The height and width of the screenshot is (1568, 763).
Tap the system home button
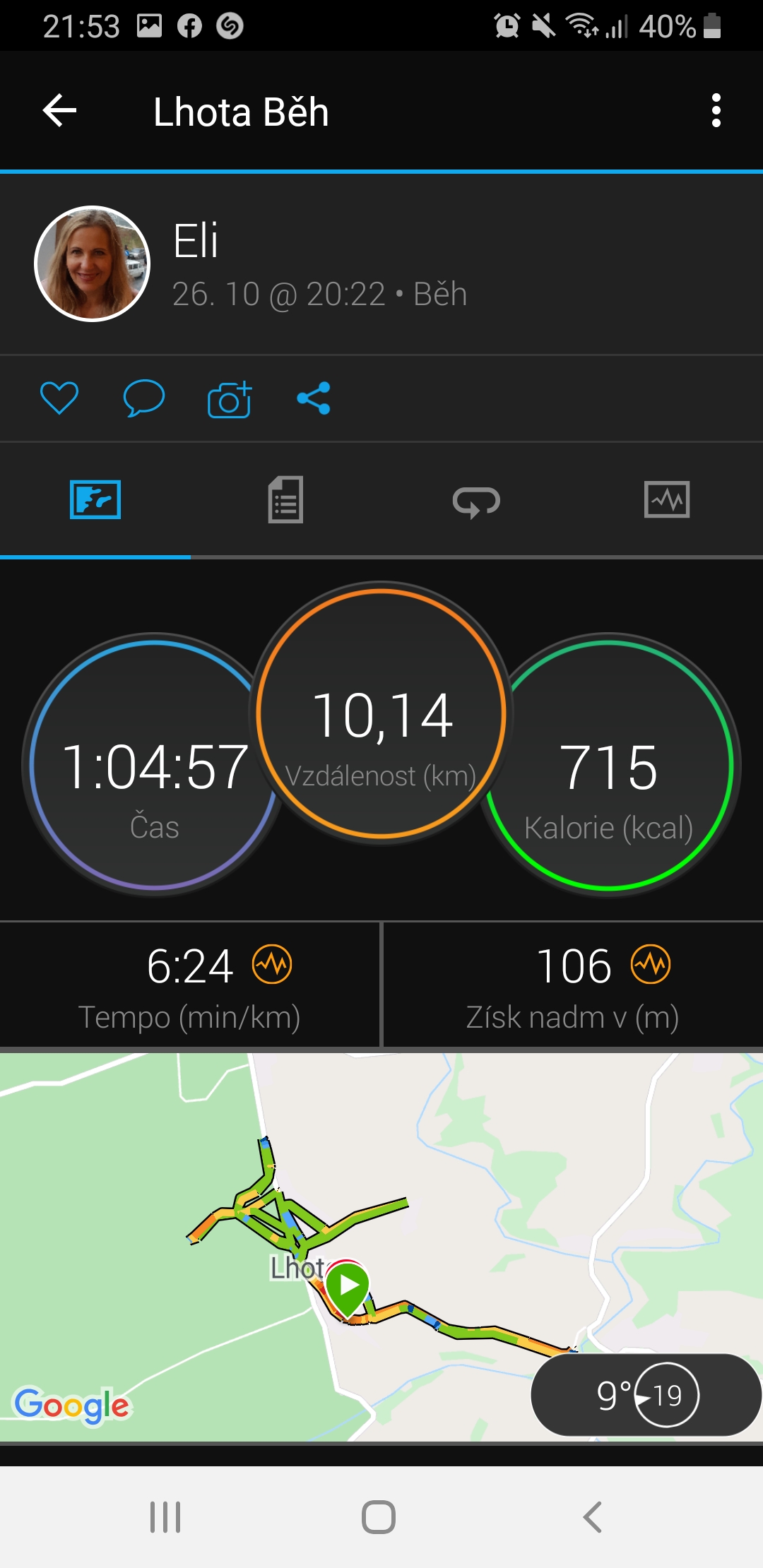(x=379, y=1517)
